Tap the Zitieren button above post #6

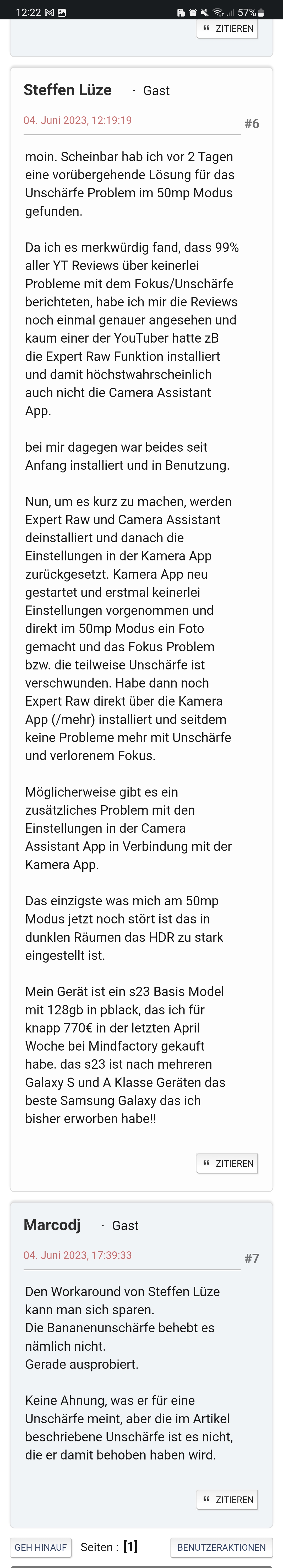pos(227,29)
